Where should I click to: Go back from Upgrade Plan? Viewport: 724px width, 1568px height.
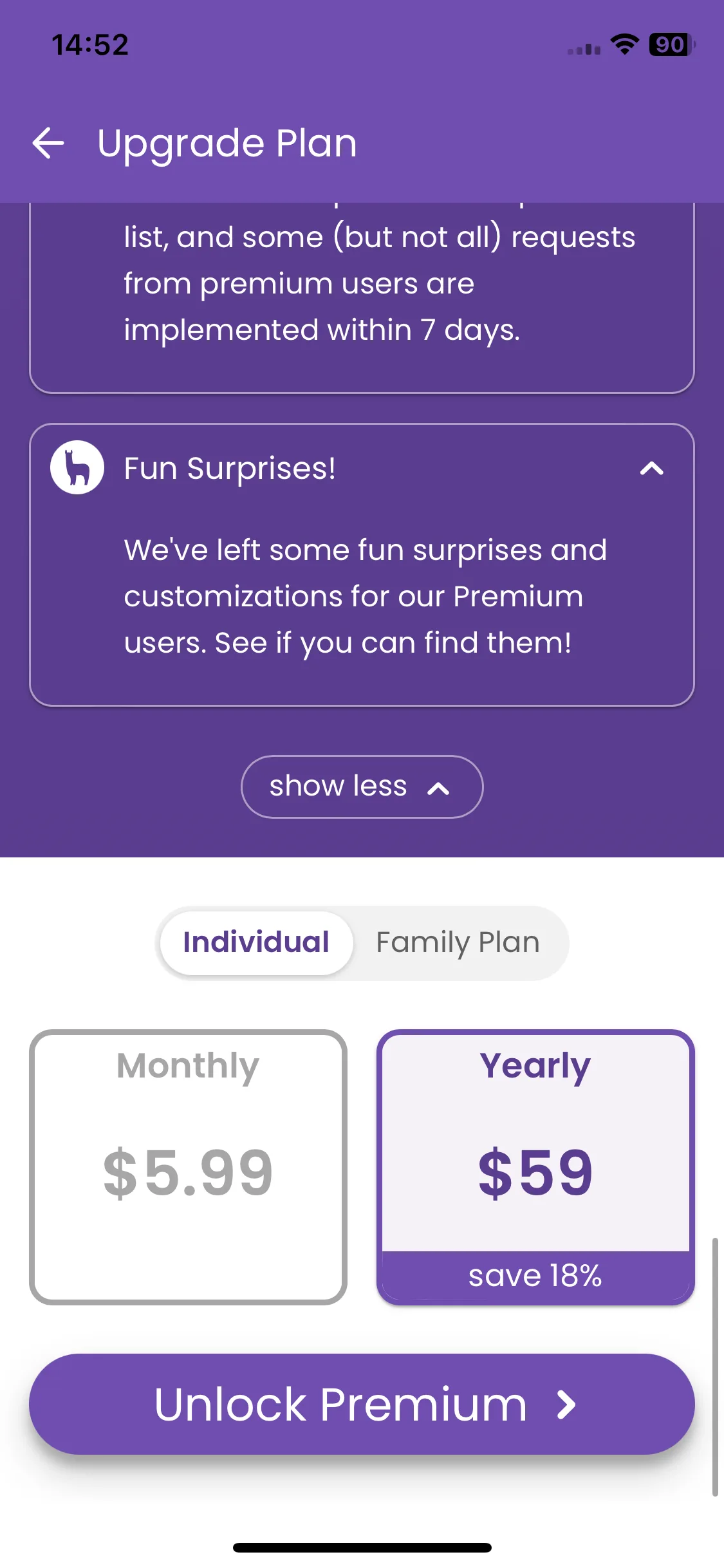click(x=48, y=143)
